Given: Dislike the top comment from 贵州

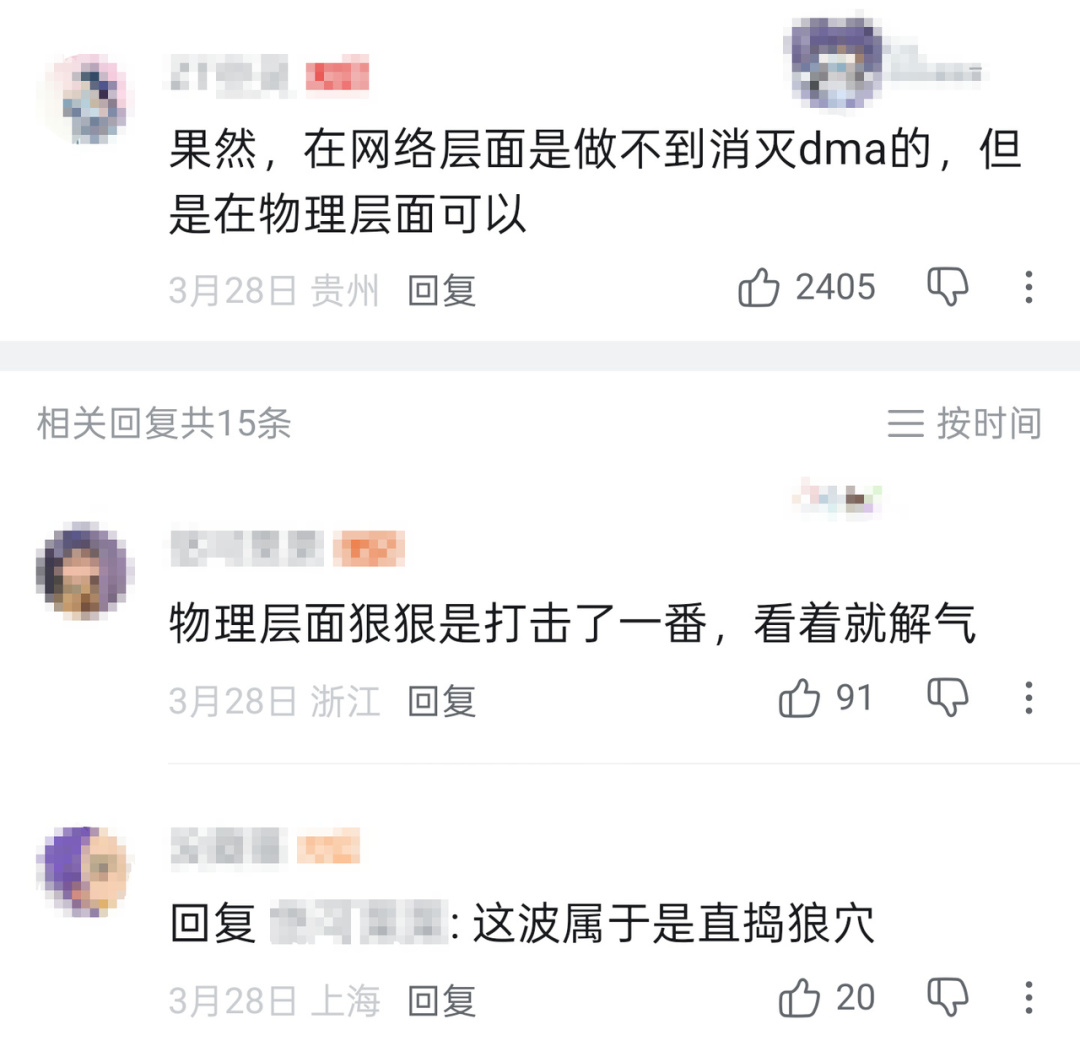Looking at the screenshot, I should tap(948, 288).
